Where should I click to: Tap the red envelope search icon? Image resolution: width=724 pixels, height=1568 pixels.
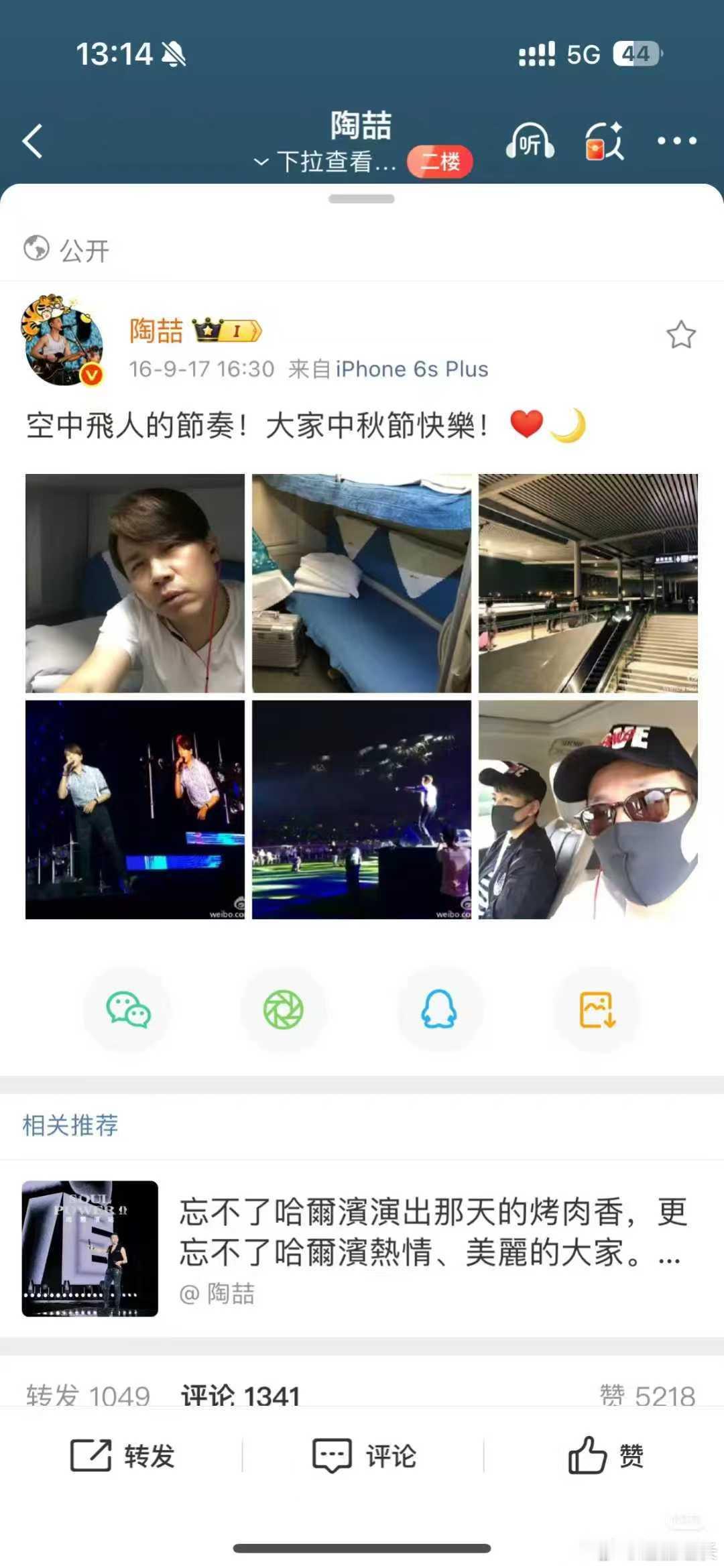pyautogui.click(x=604, y=141)
